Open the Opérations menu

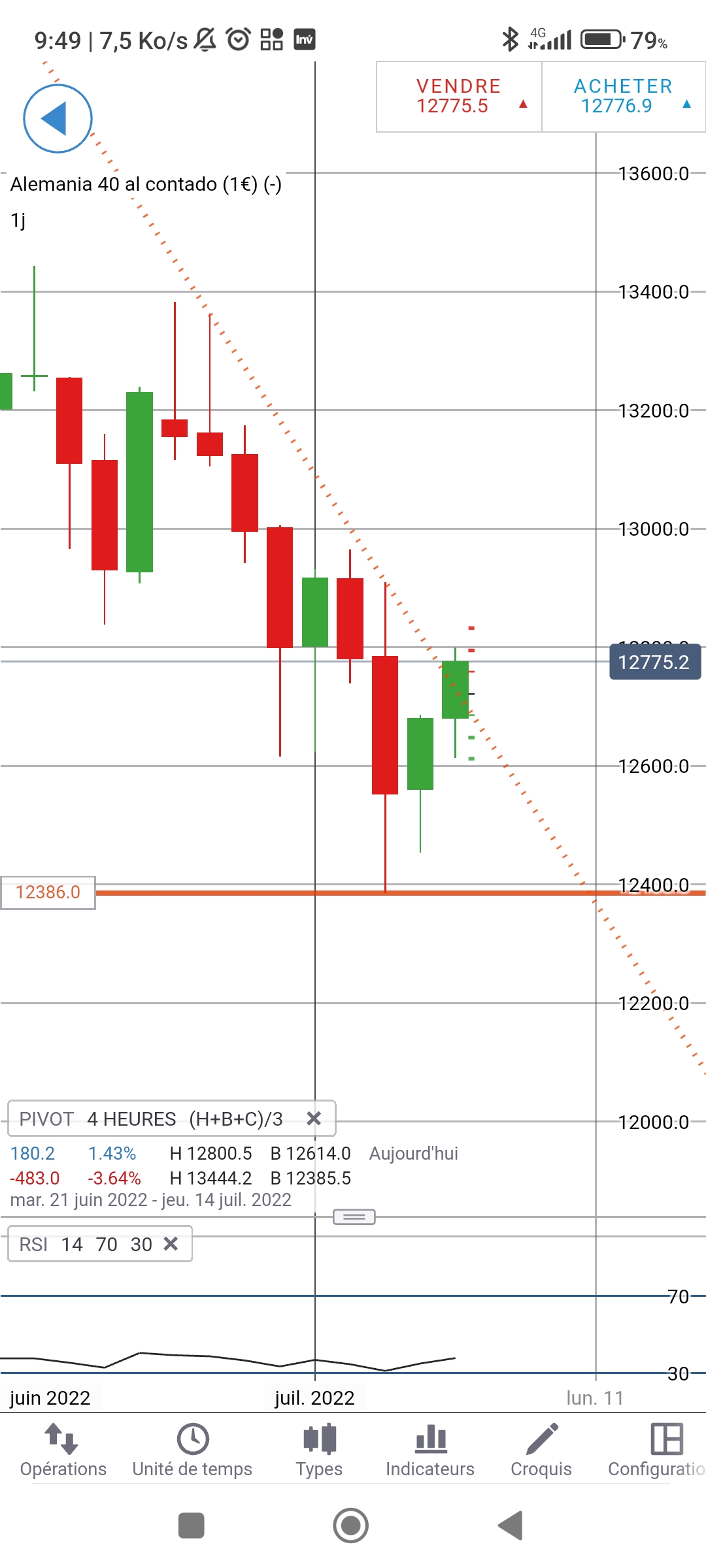(63, 1450)
